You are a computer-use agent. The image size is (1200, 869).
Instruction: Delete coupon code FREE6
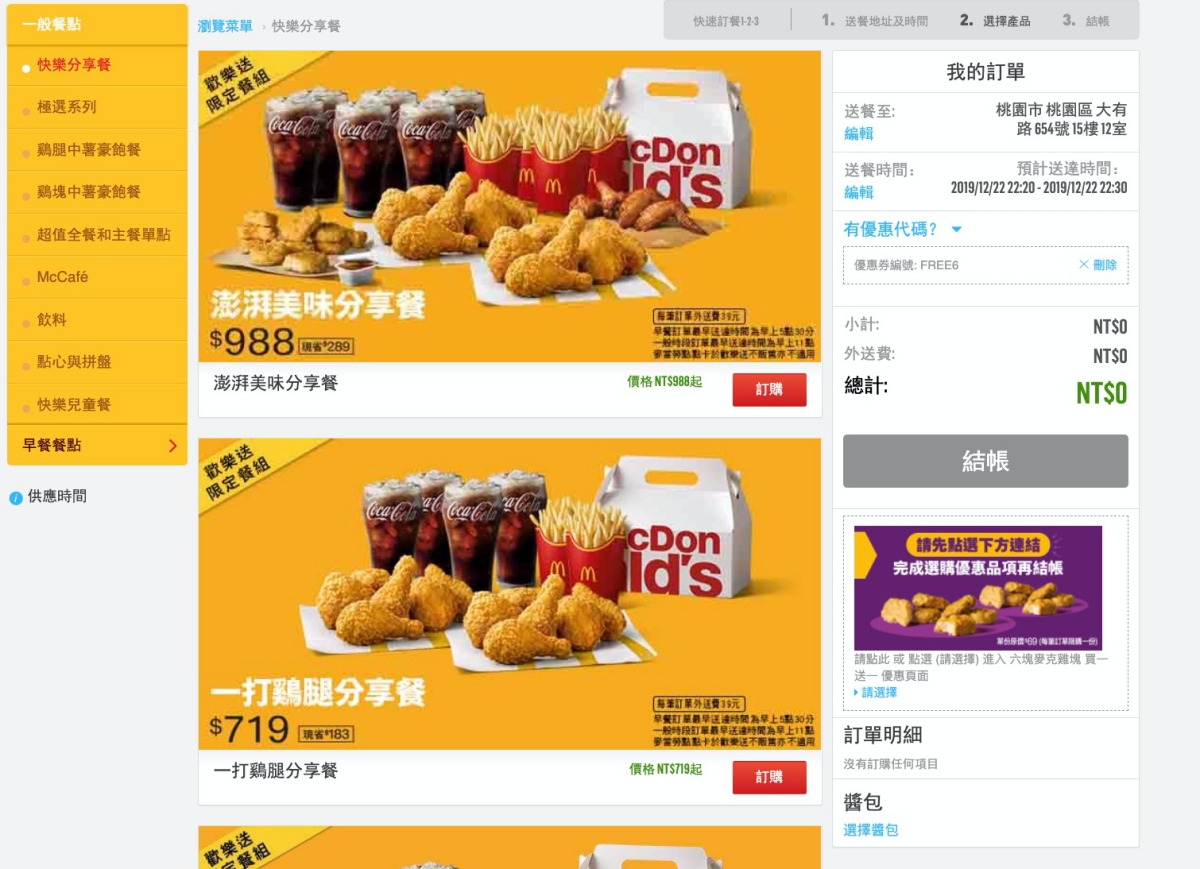(x=1097, y=265)
